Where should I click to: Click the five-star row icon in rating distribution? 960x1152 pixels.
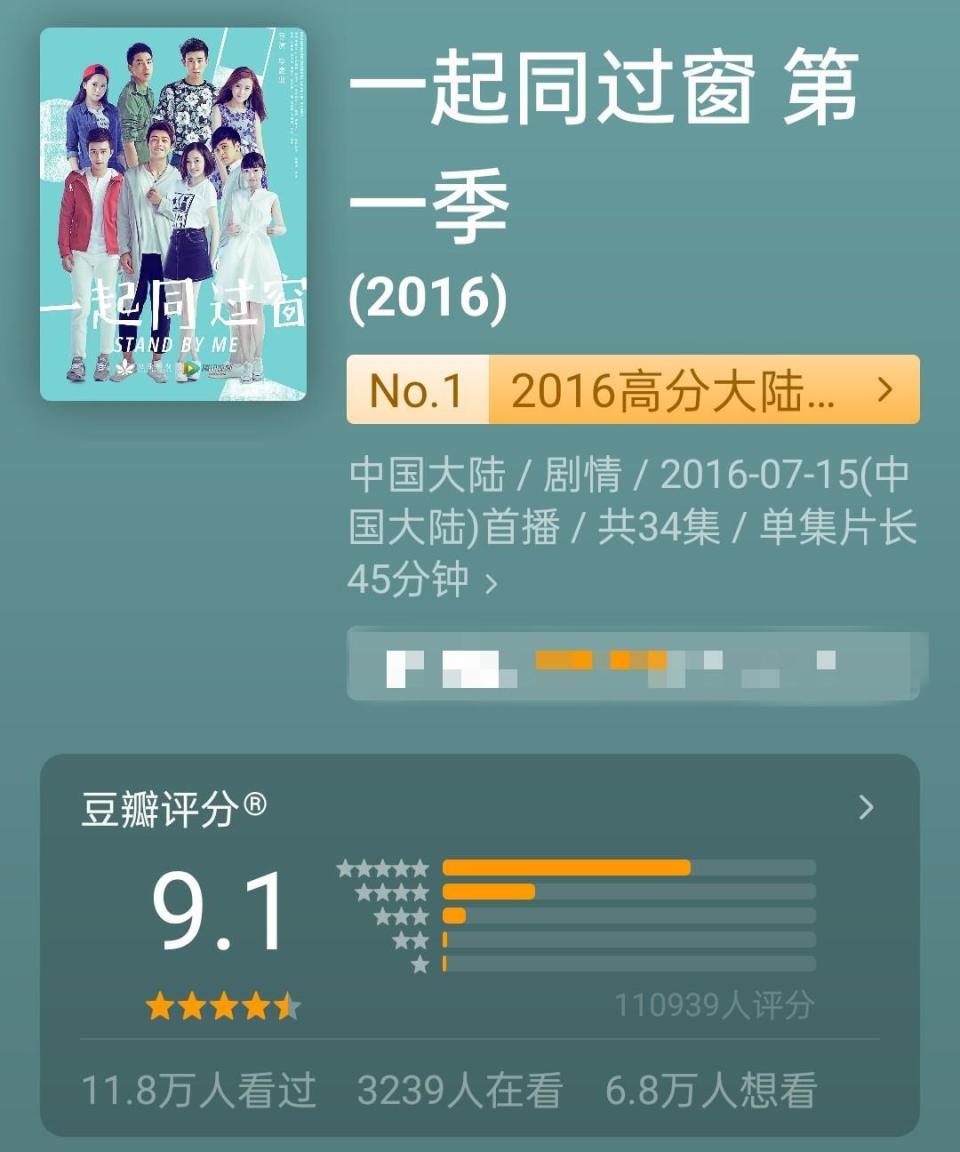pos(385,868)
